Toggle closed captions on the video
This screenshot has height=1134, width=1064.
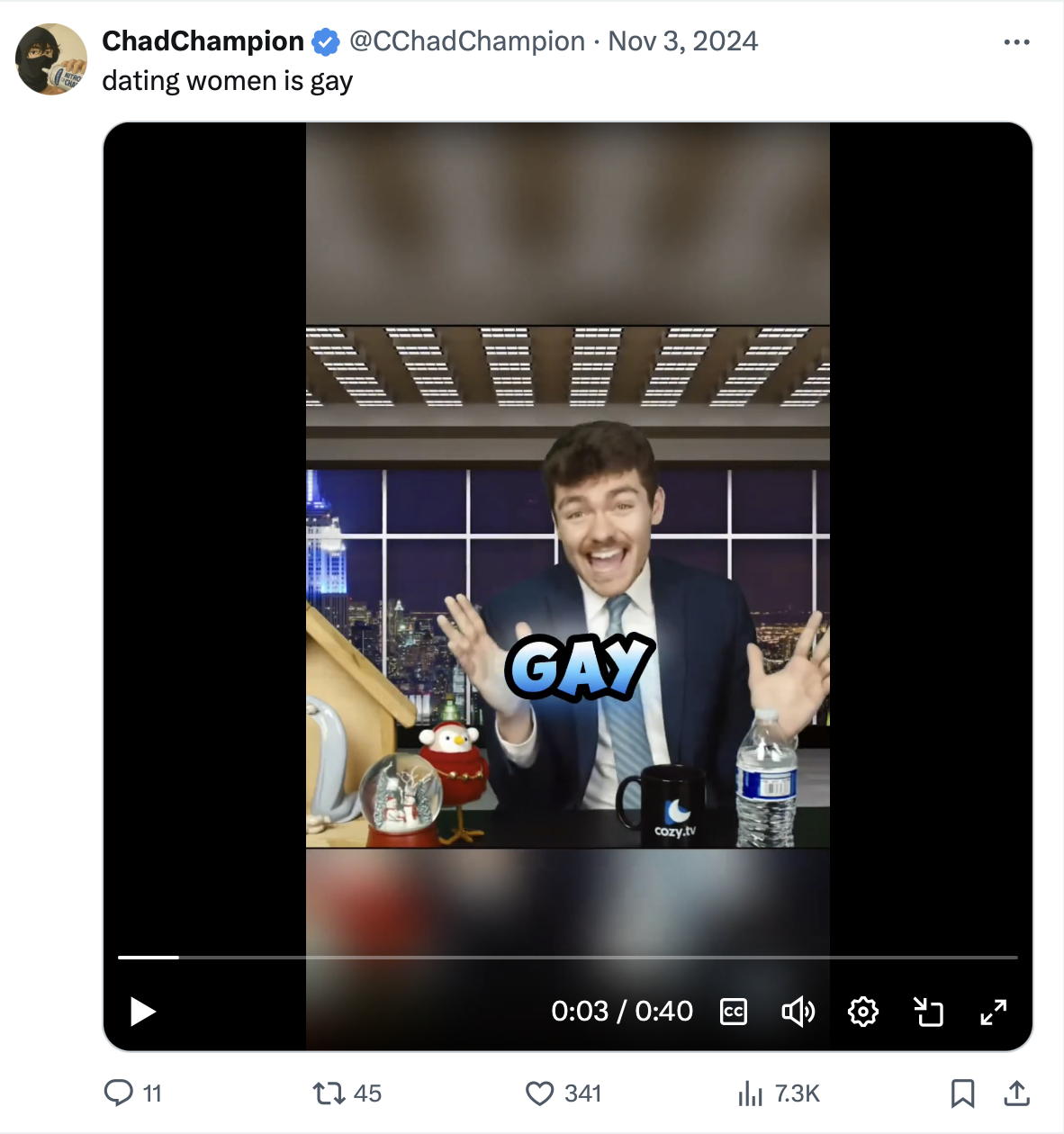[734, 1012]
